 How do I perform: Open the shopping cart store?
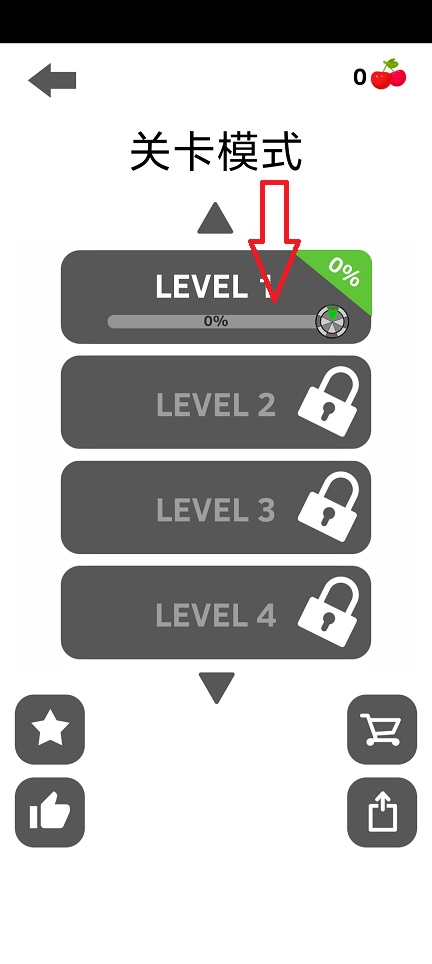382,730
